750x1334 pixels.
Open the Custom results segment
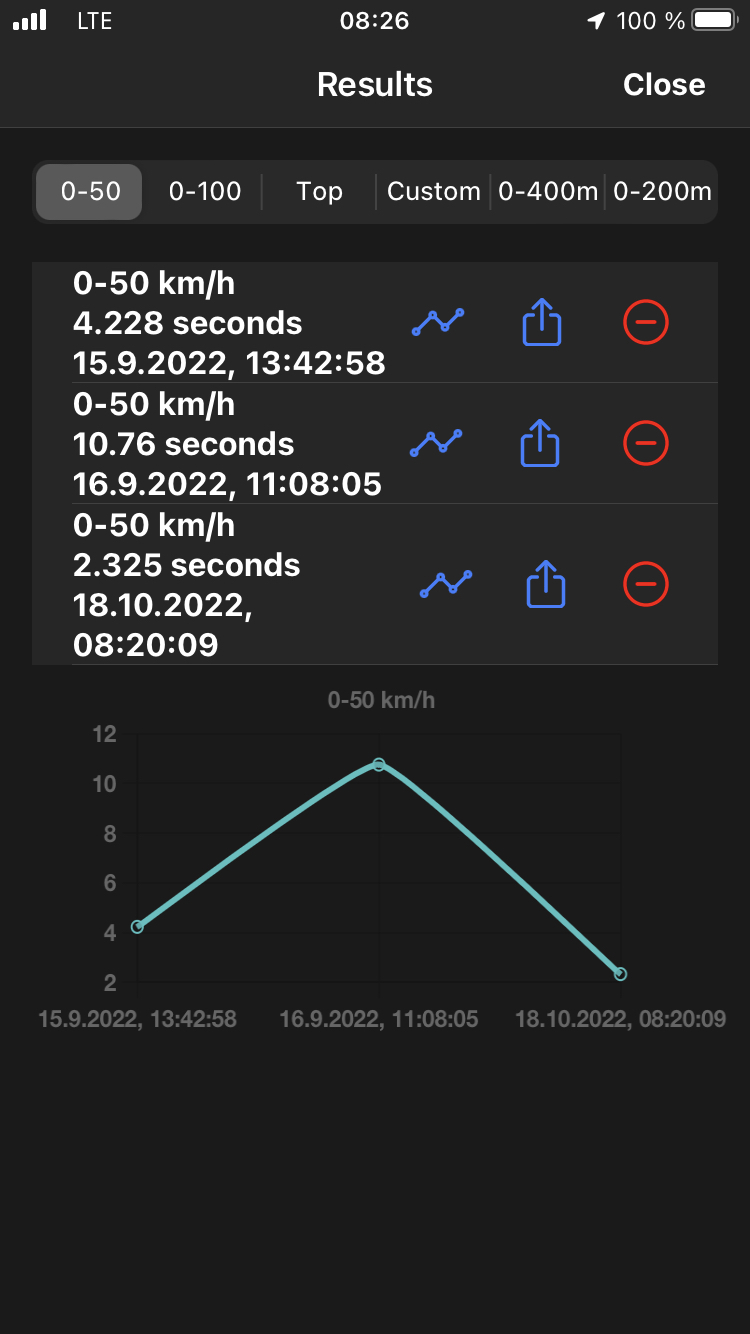click(434, 191)
